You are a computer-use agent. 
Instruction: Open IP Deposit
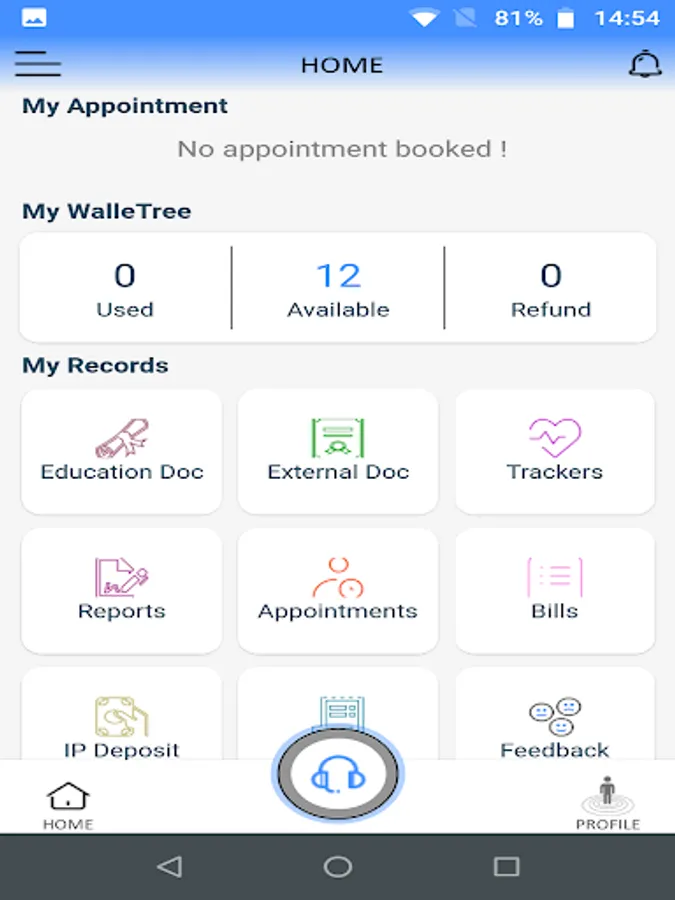(x=122, y=714)
